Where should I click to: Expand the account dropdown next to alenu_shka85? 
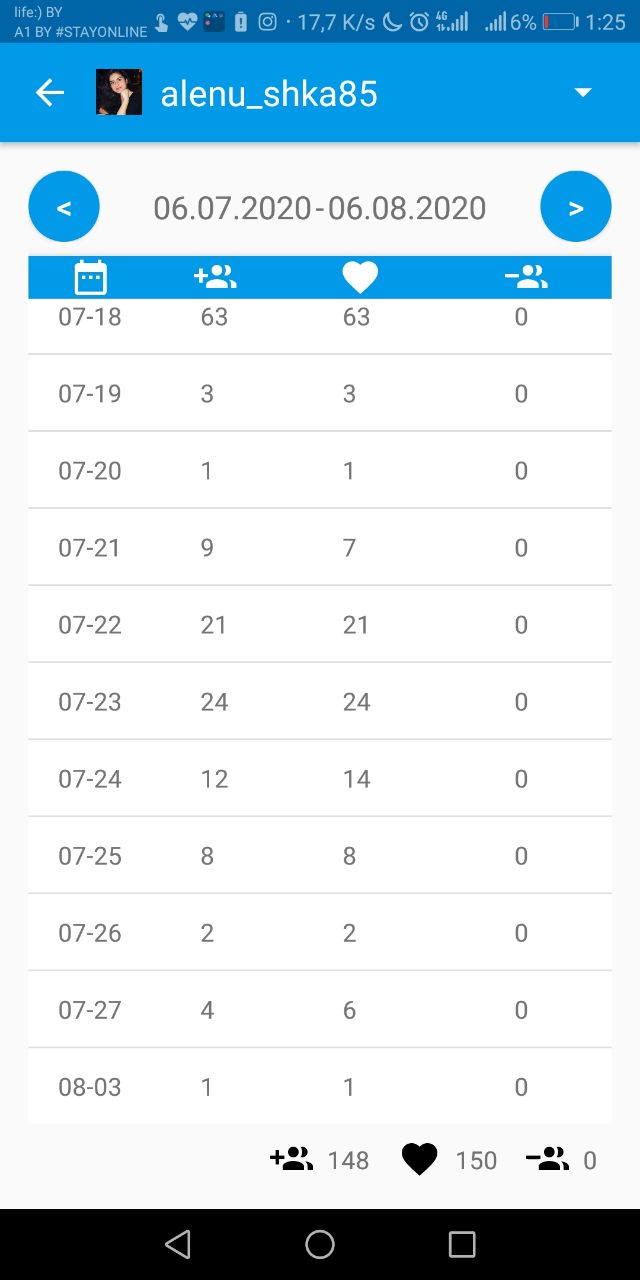583,93
